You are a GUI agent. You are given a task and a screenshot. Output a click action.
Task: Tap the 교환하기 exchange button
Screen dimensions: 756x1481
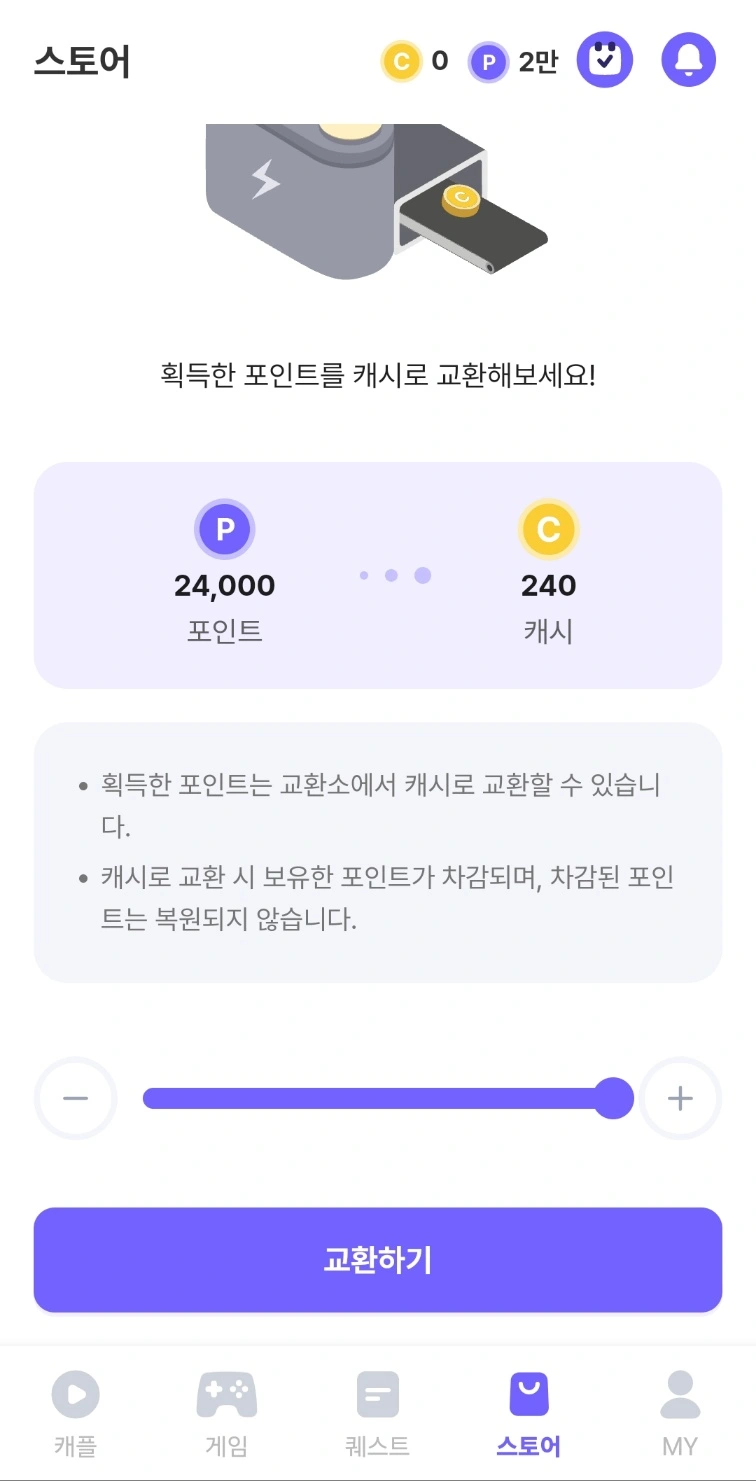point(377,1260)
